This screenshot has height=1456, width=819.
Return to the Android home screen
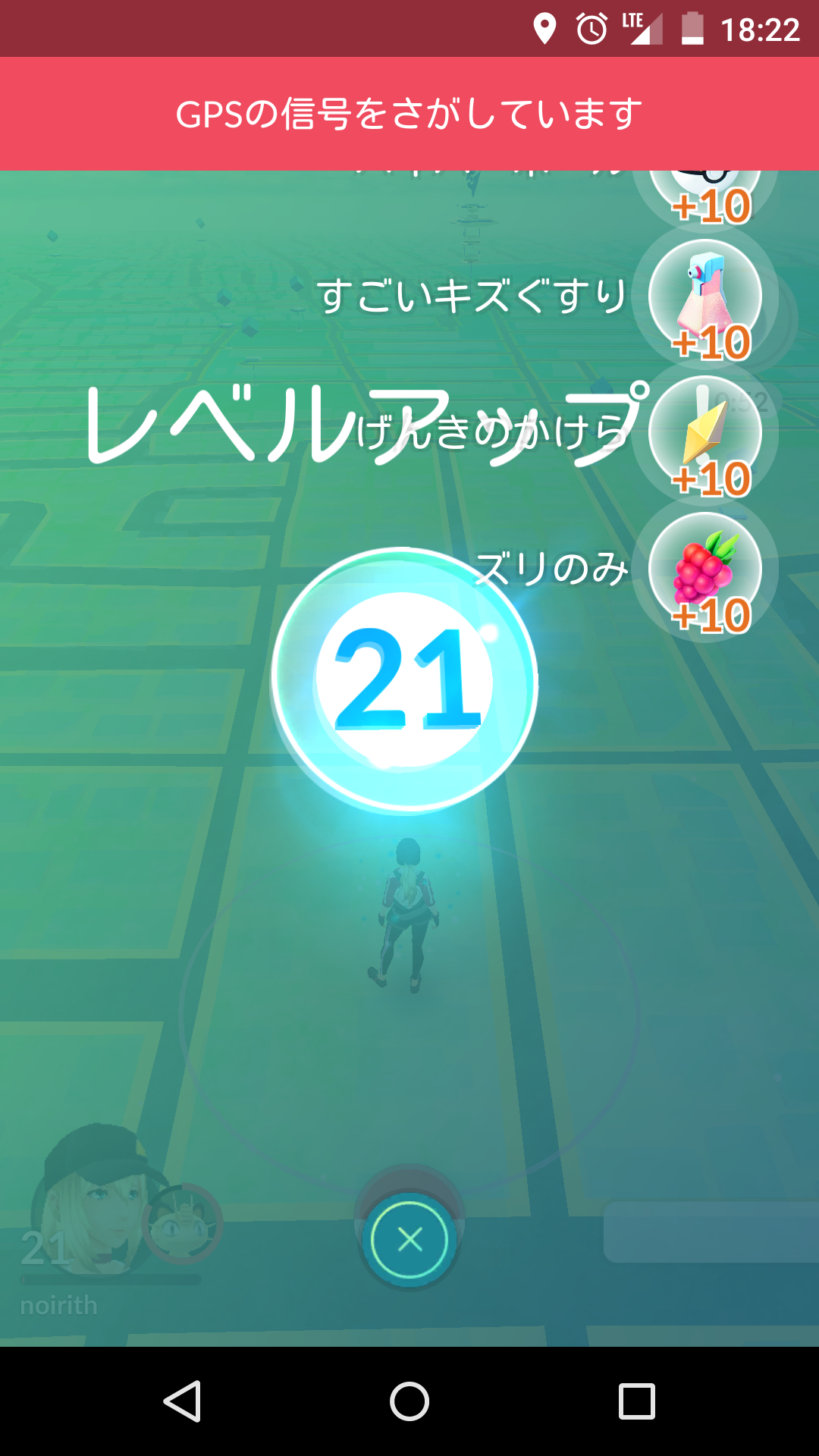coord(409,1401)
